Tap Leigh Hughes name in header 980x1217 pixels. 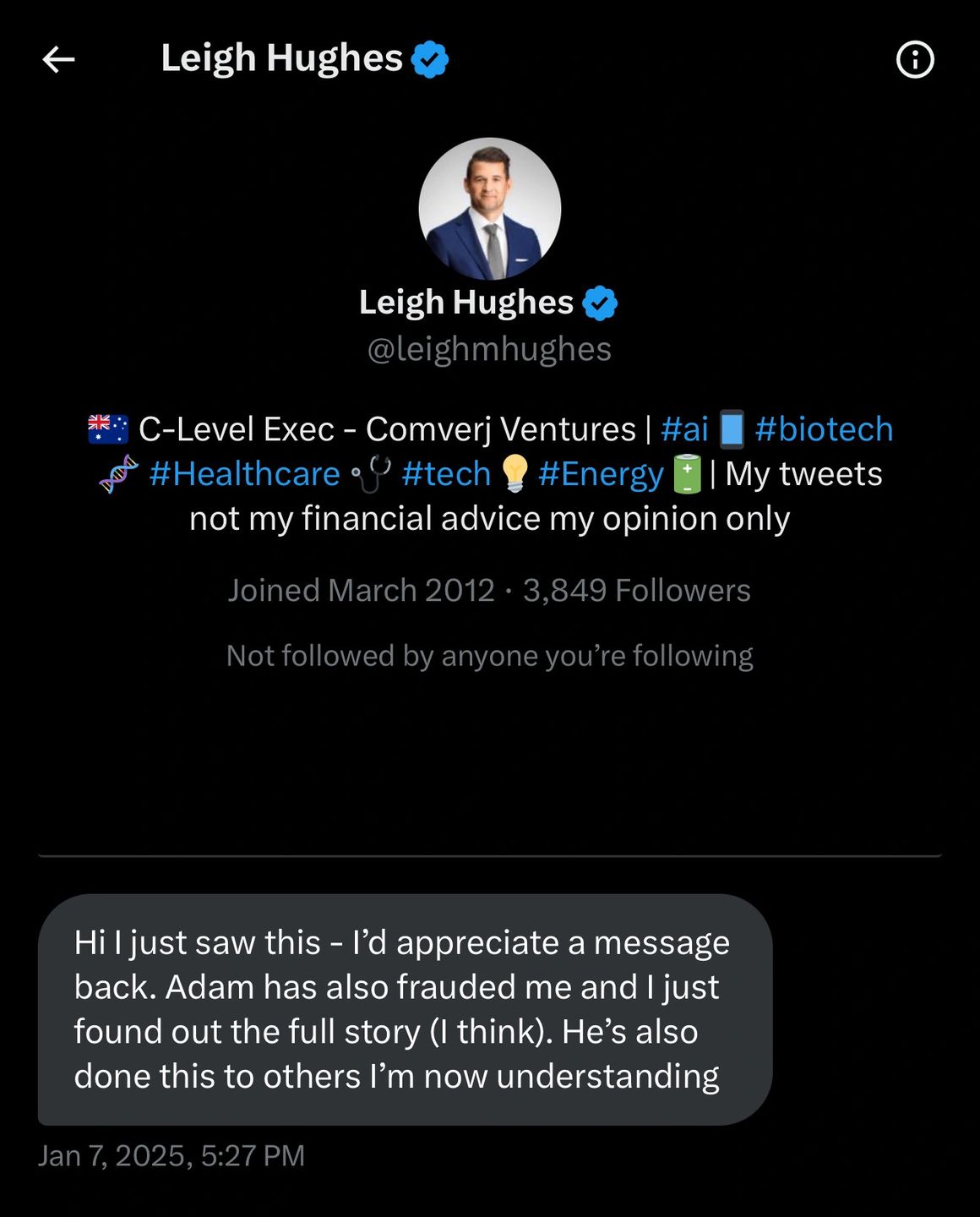click(x=282, y=58)
